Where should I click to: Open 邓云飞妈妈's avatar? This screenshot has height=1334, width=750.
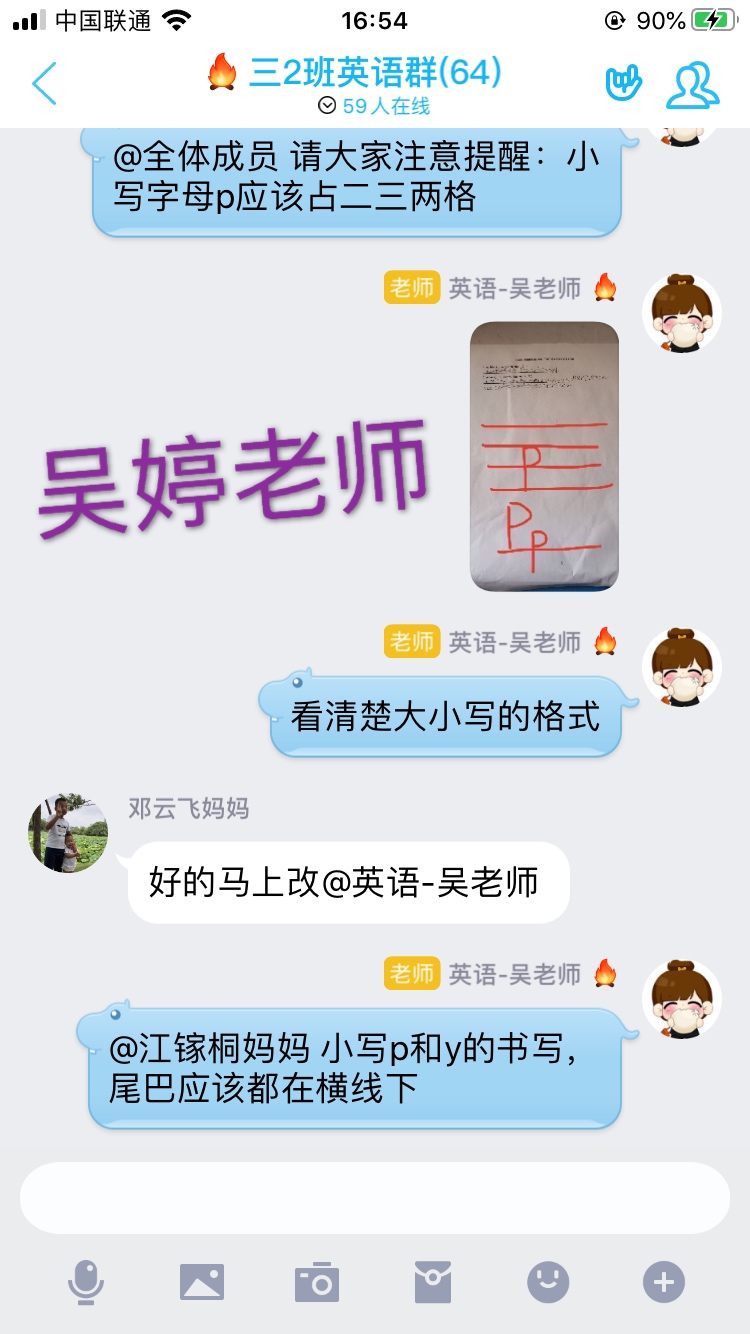click(x=68, y=833)
